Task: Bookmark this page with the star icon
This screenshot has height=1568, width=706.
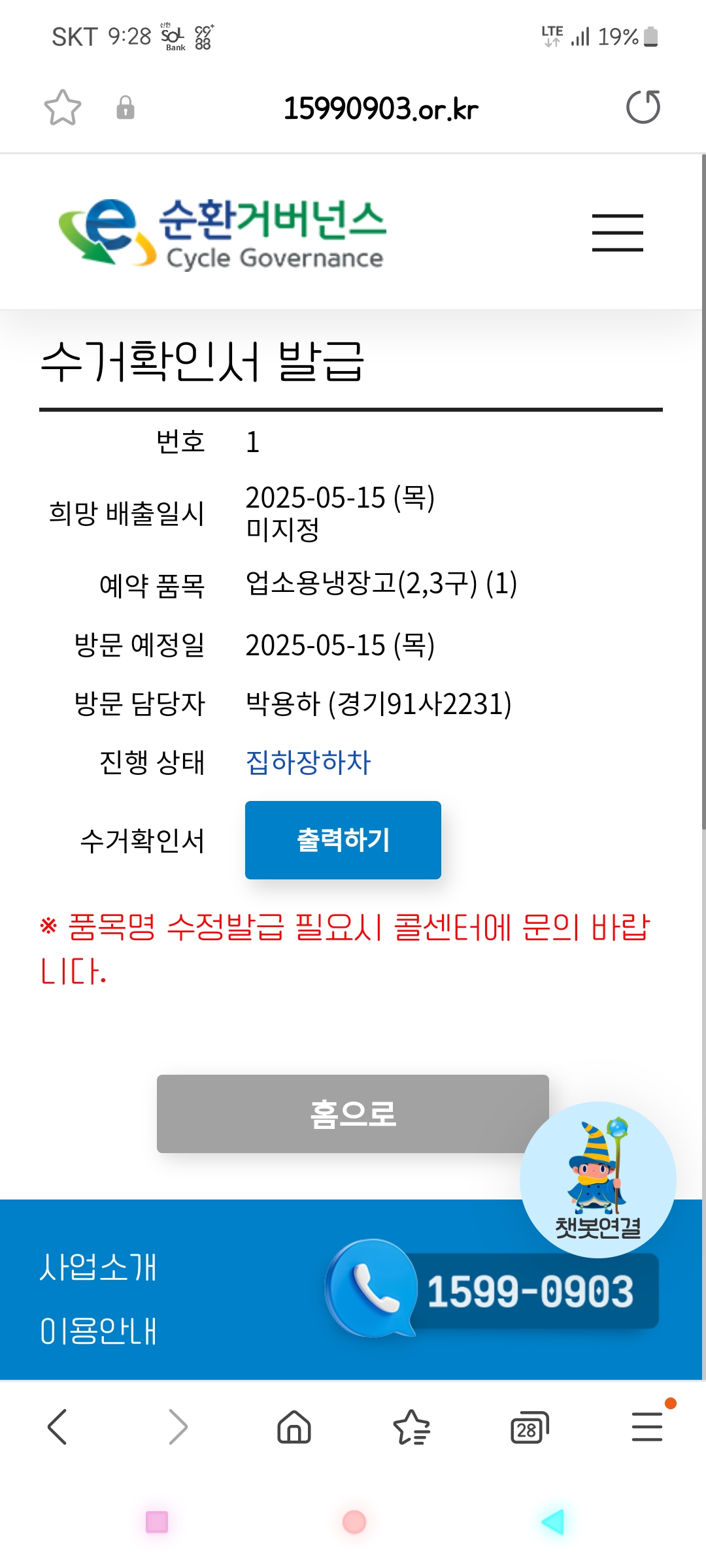Action: click(x=62, y=108)
